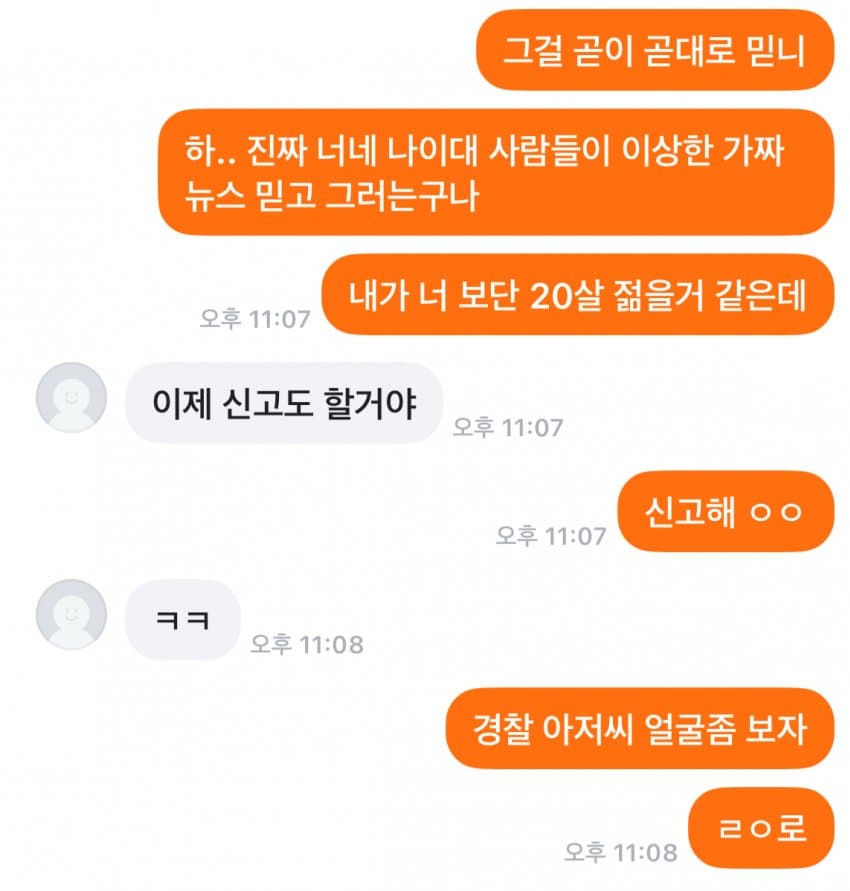Image resolution: width=850 pixels, height=891 pixels.
Task: Open sender's avatar beside "이제 신고도 할거야"
Action: tap(71, 398)
